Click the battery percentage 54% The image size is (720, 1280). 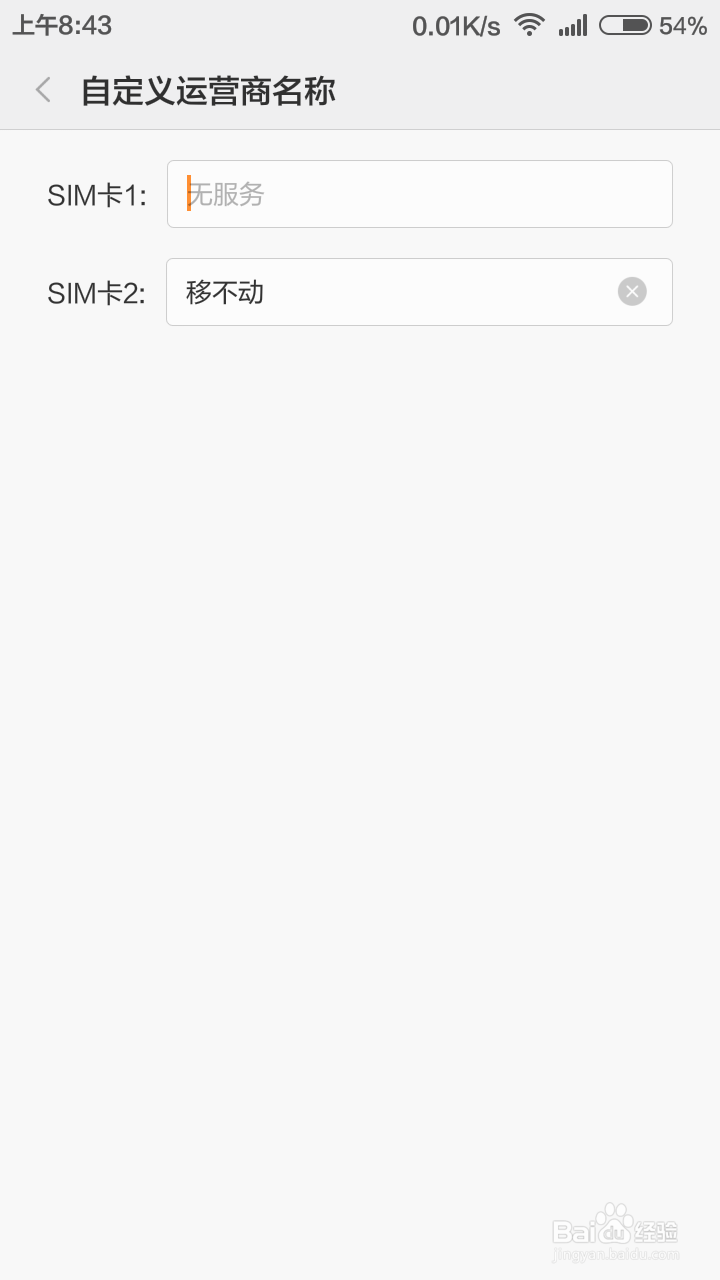[684, 25]
